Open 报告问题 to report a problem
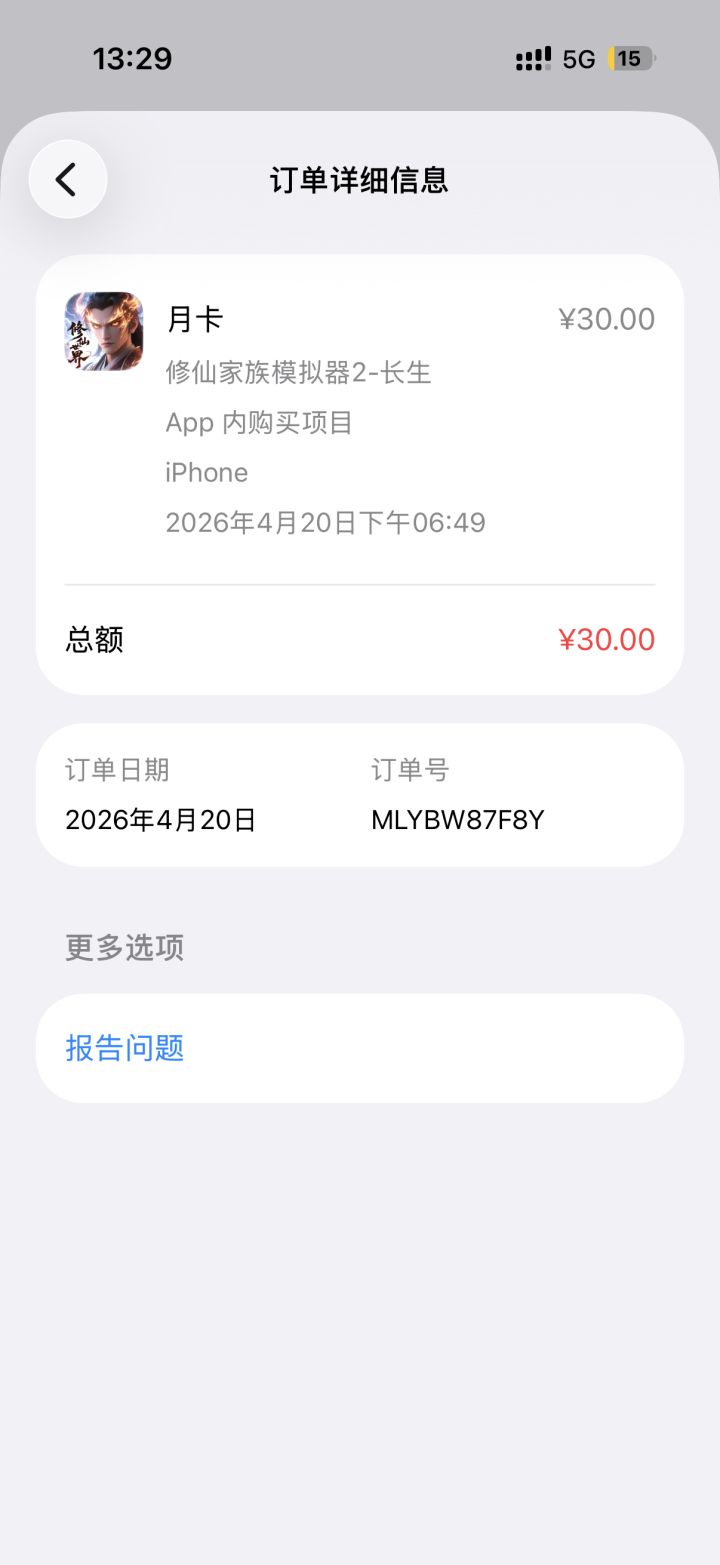 [122, 1048]
